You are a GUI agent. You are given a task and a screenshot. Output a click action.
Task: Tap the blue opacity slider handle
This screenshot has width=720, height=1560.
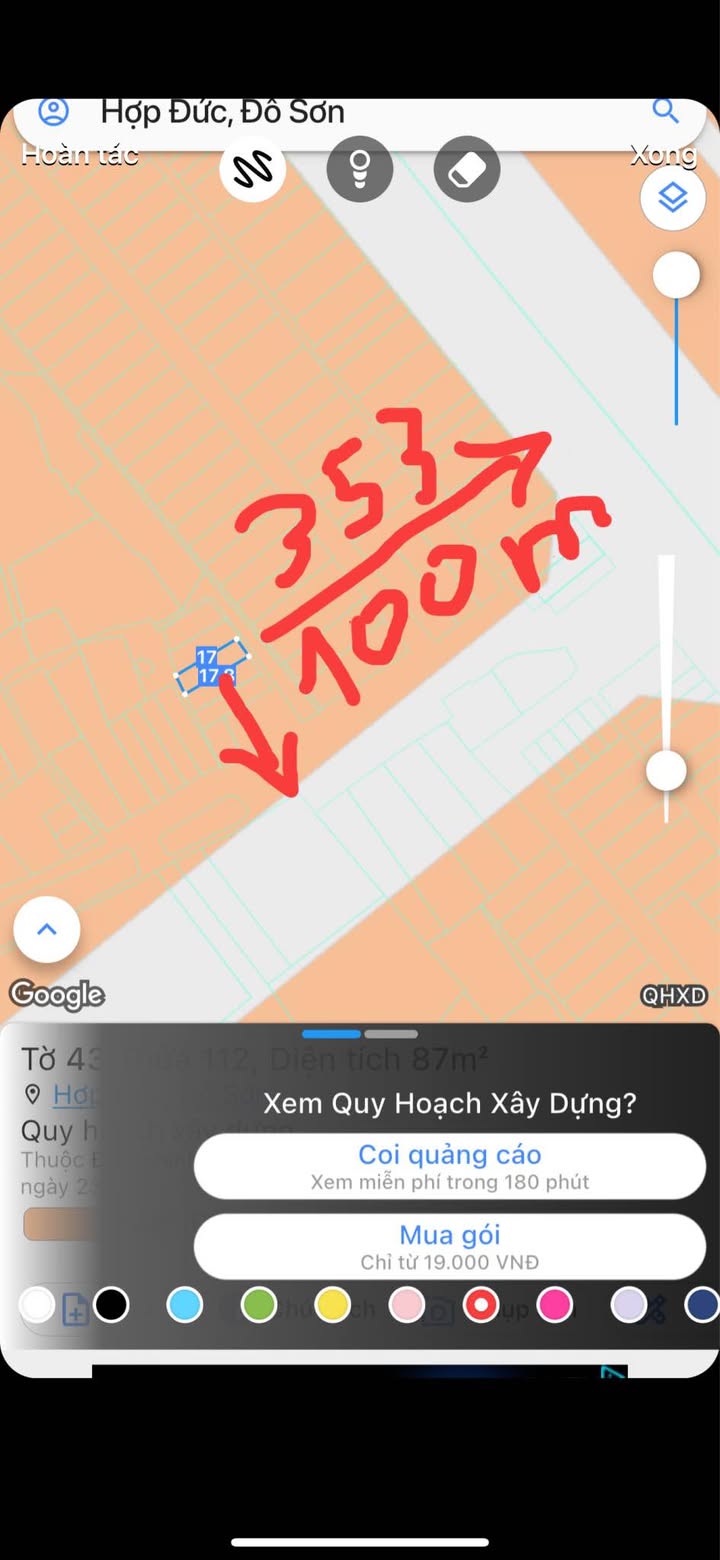pos(677,275)
